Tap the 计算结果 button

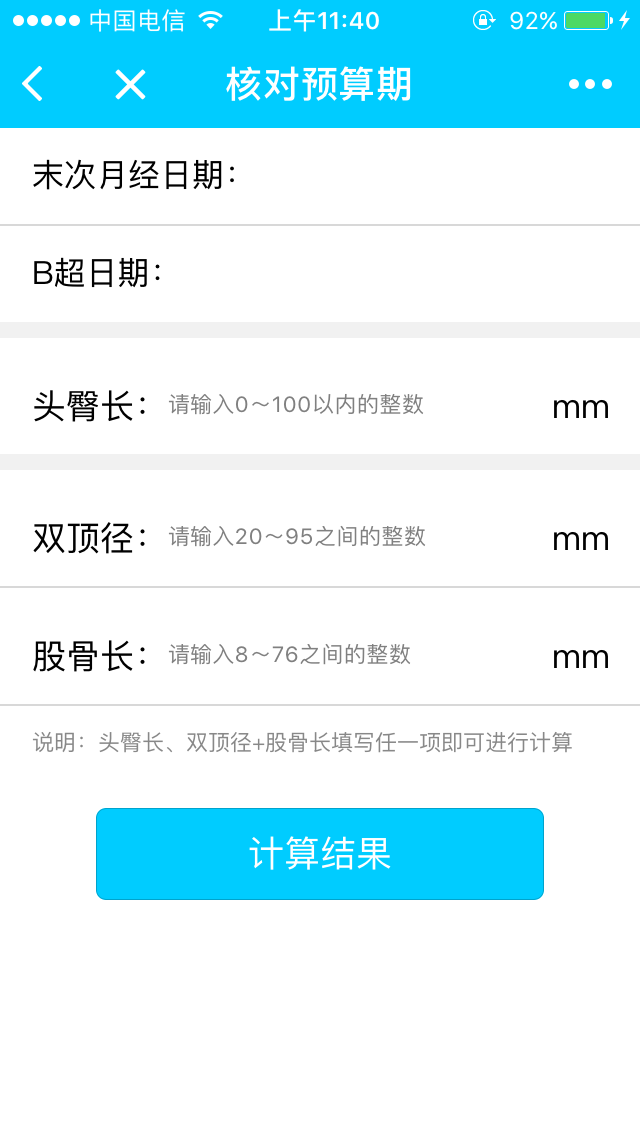point(320,854)
